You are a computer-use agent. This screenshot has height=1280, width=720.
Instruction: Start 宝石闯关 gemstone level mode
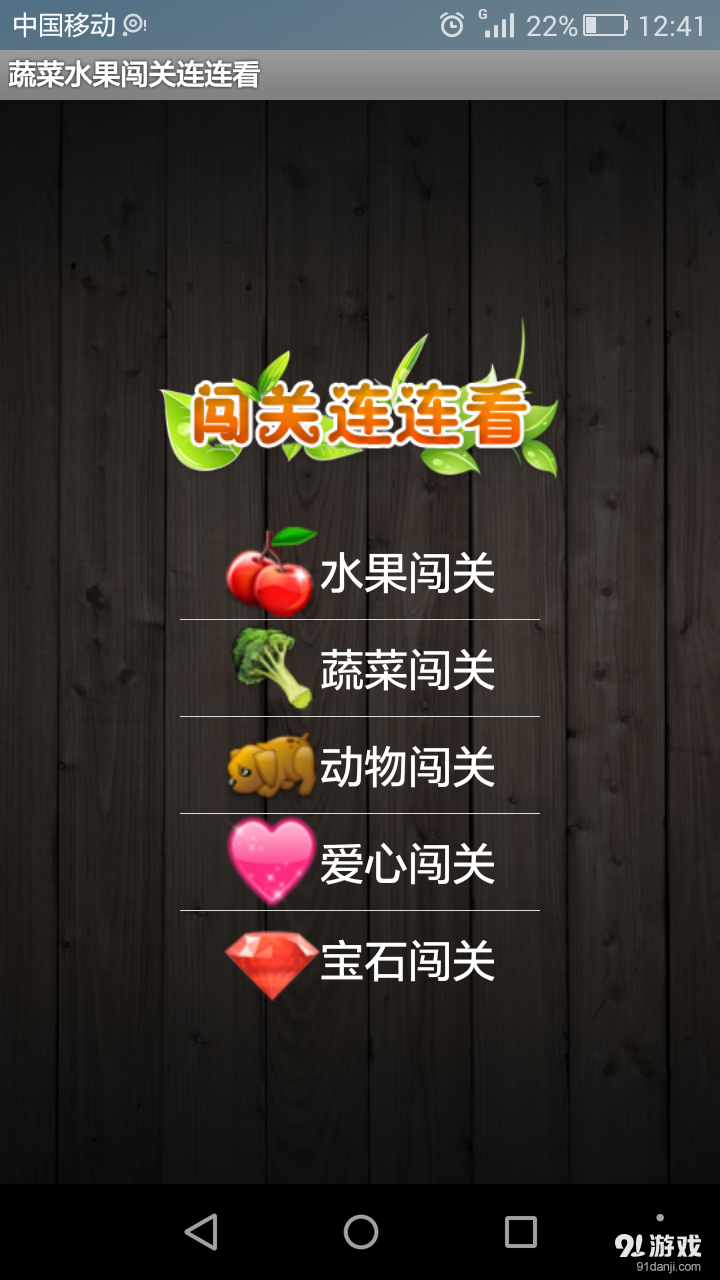pyautogui.click(x=405, y=960)
